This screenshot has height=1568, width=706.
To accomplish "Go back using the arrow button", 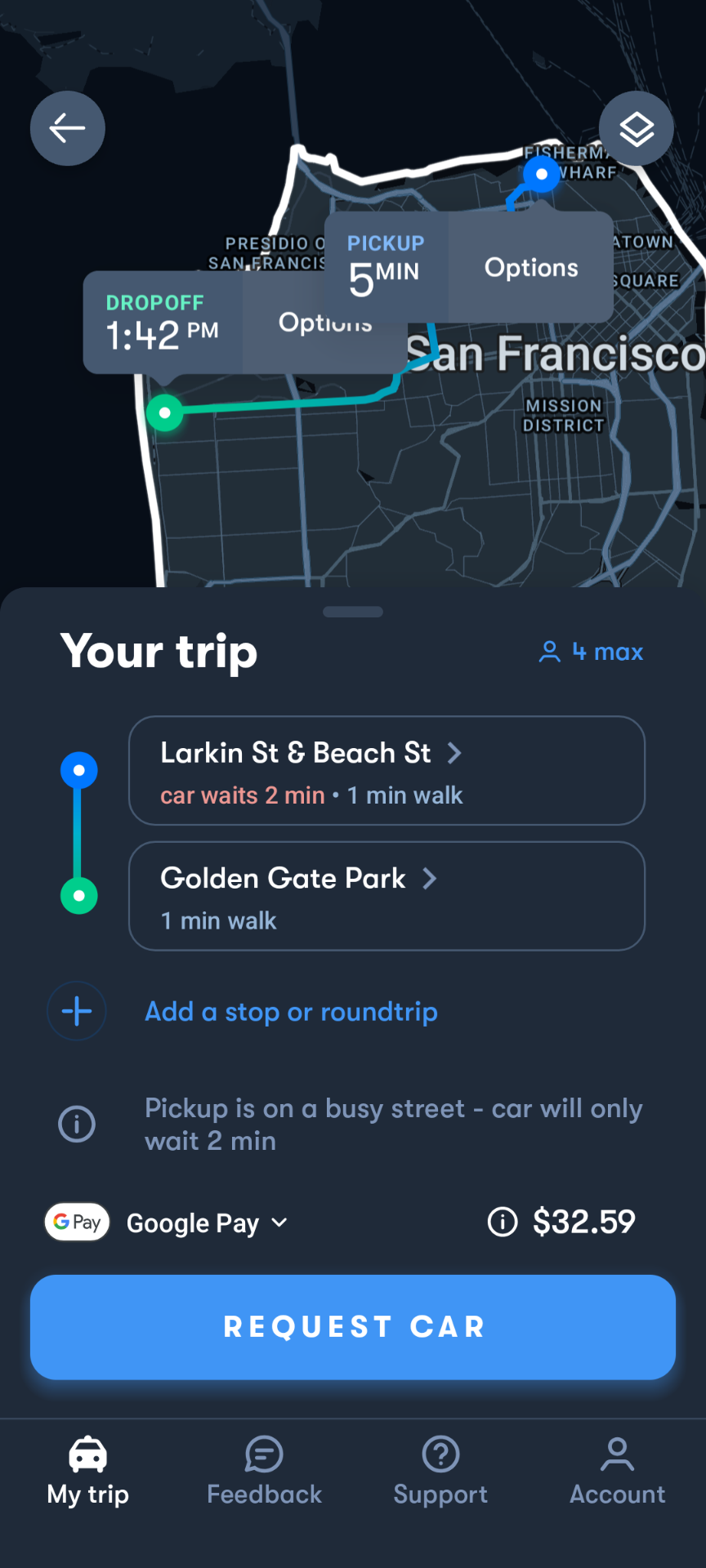I will tap(68, 128).
